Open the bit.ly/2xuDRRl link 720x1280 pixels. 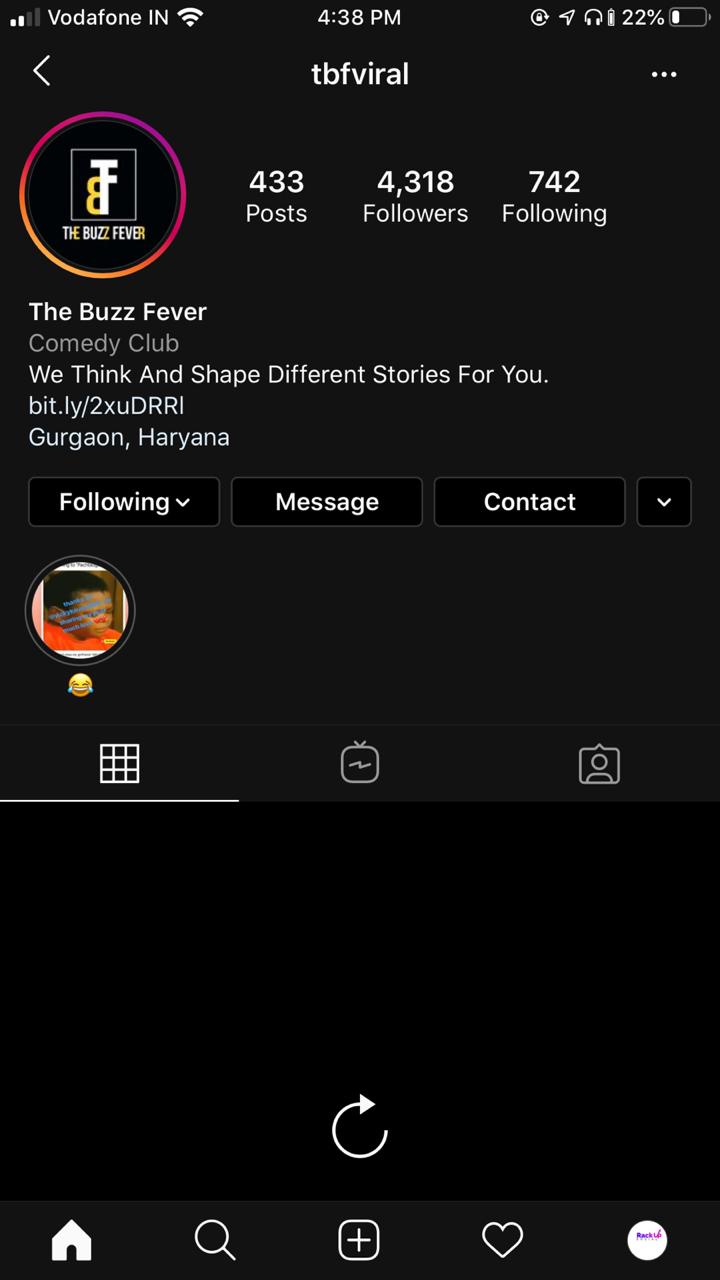click(106, 406)
